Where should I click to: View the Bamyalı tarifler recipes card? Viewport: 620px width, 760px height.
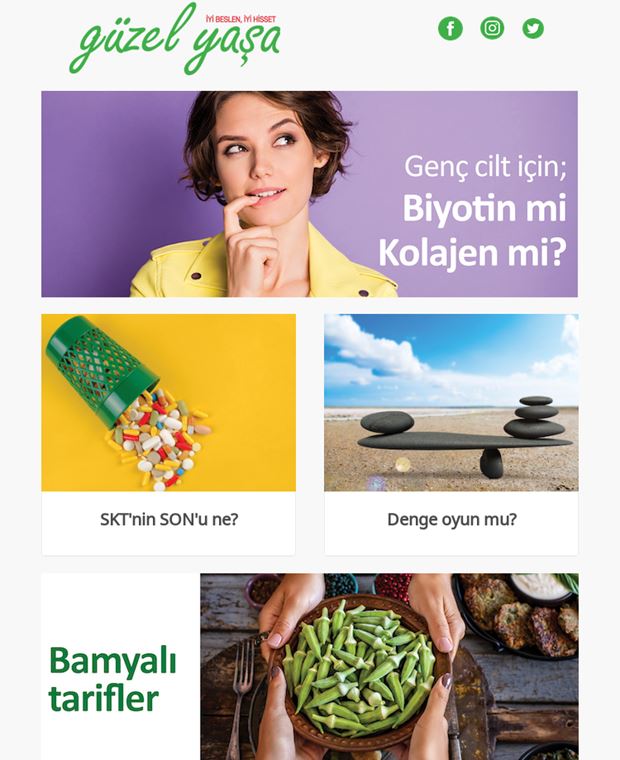pyautogui.click(x=309, y=666)
